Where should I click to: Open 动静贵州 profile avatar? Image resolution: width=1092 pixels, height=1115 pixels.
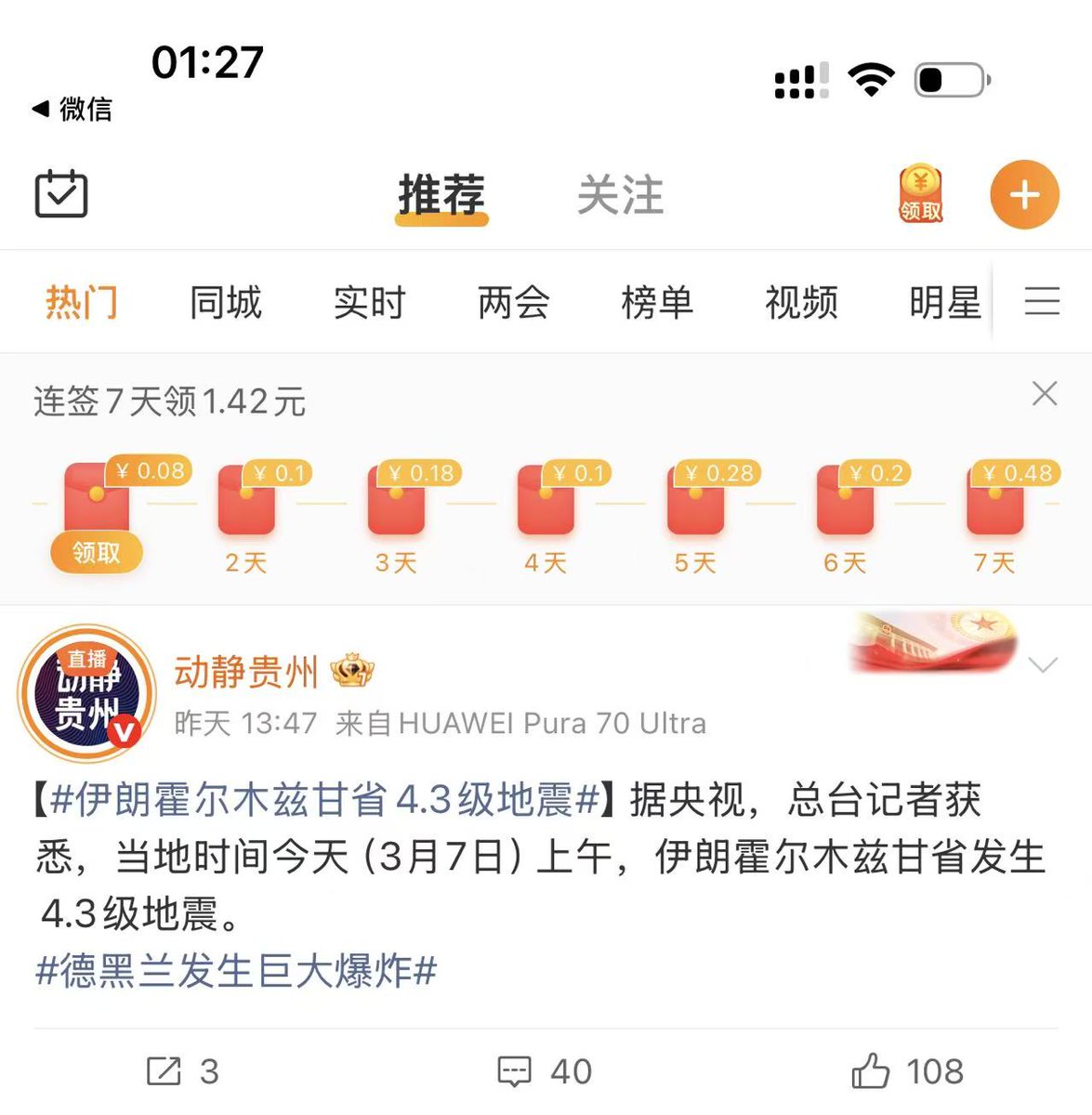[86, 693]
